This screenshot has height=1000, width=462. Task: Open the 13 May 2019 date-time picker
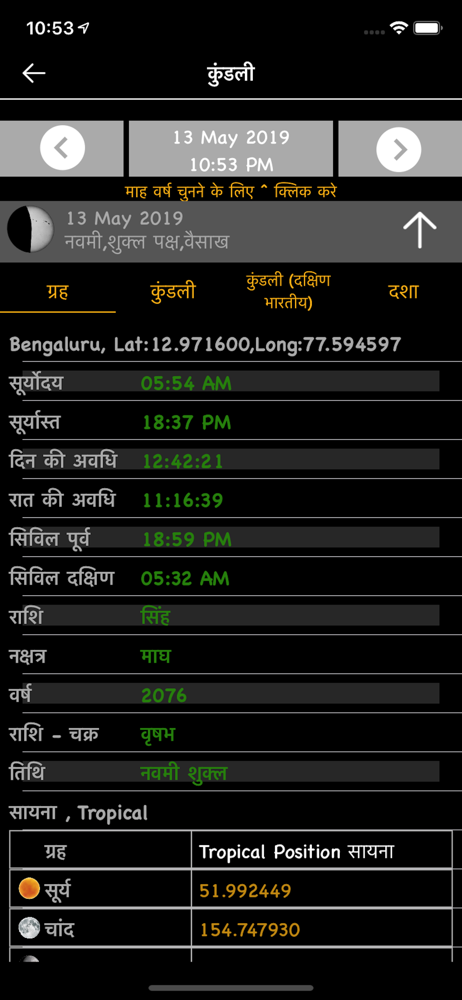click(231, 149)
